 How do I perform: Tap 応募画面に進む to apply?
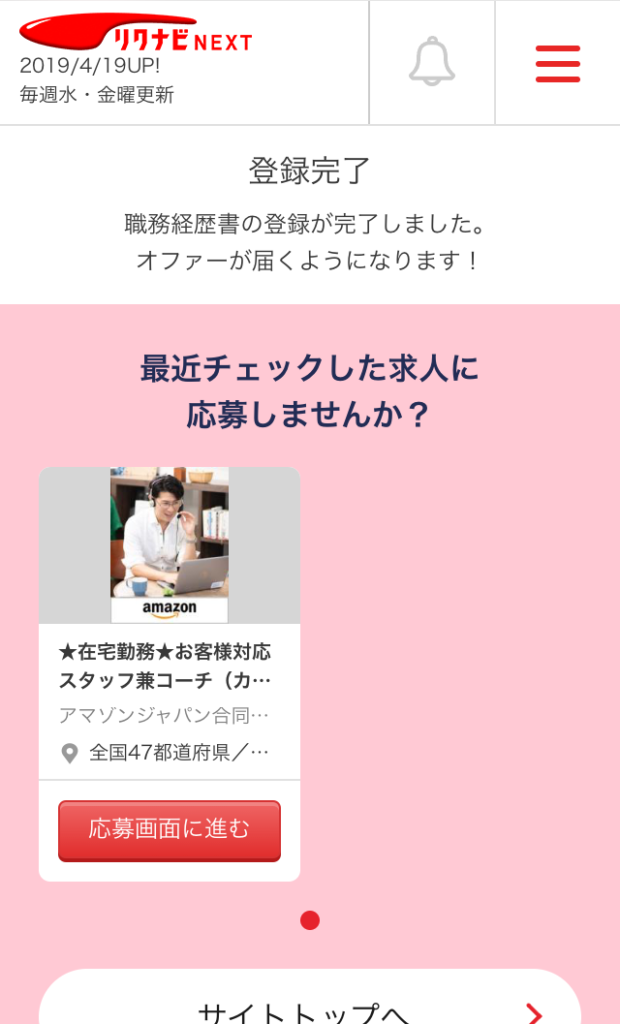point(169,830)
